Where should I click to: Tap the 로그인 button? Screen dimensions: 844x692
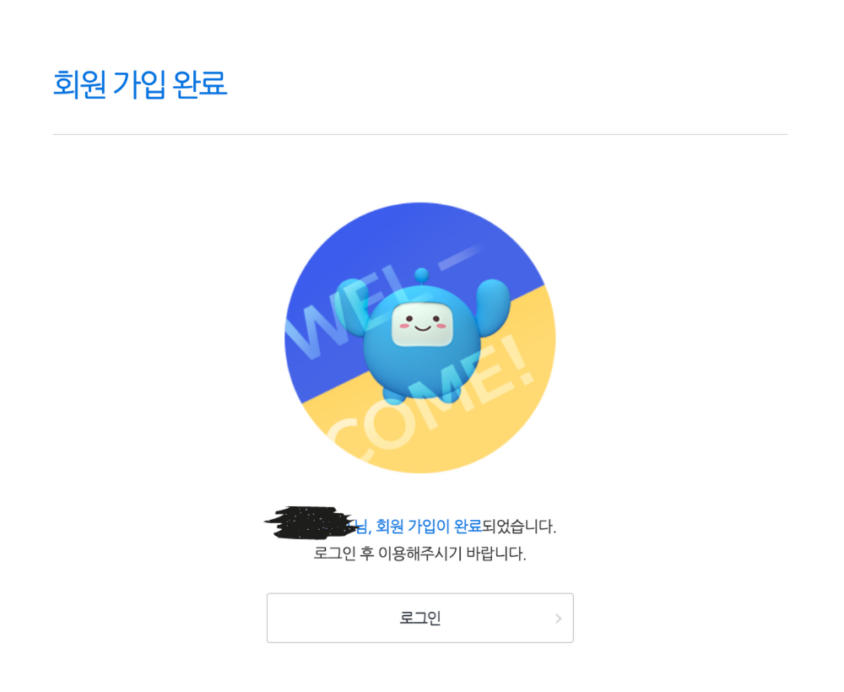pos(420,618)
